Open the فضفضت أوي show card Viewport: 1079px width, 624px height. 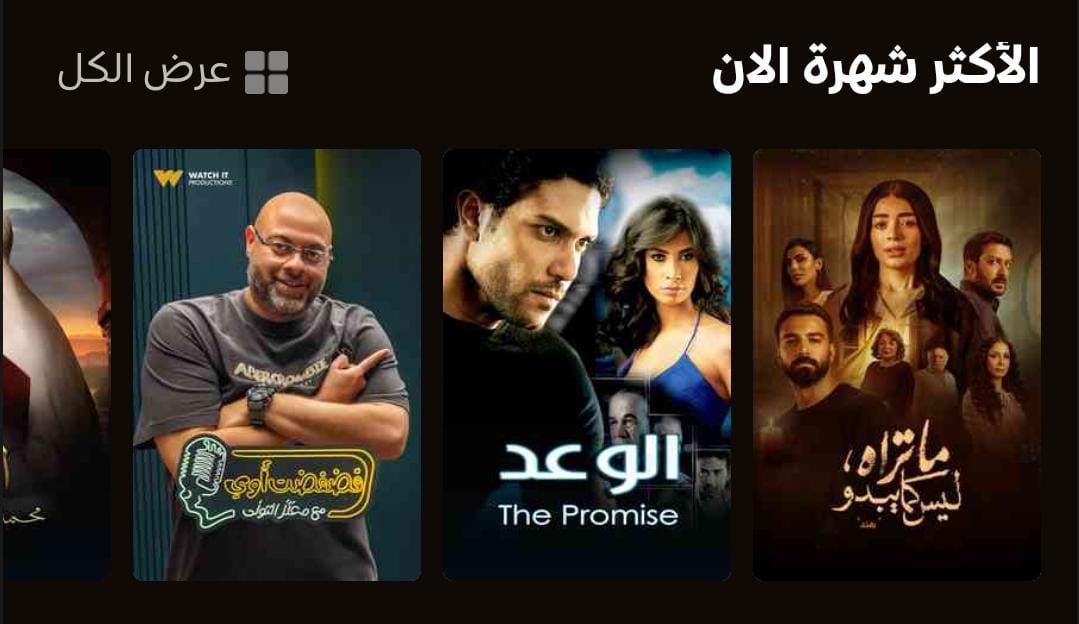[277, 365]
